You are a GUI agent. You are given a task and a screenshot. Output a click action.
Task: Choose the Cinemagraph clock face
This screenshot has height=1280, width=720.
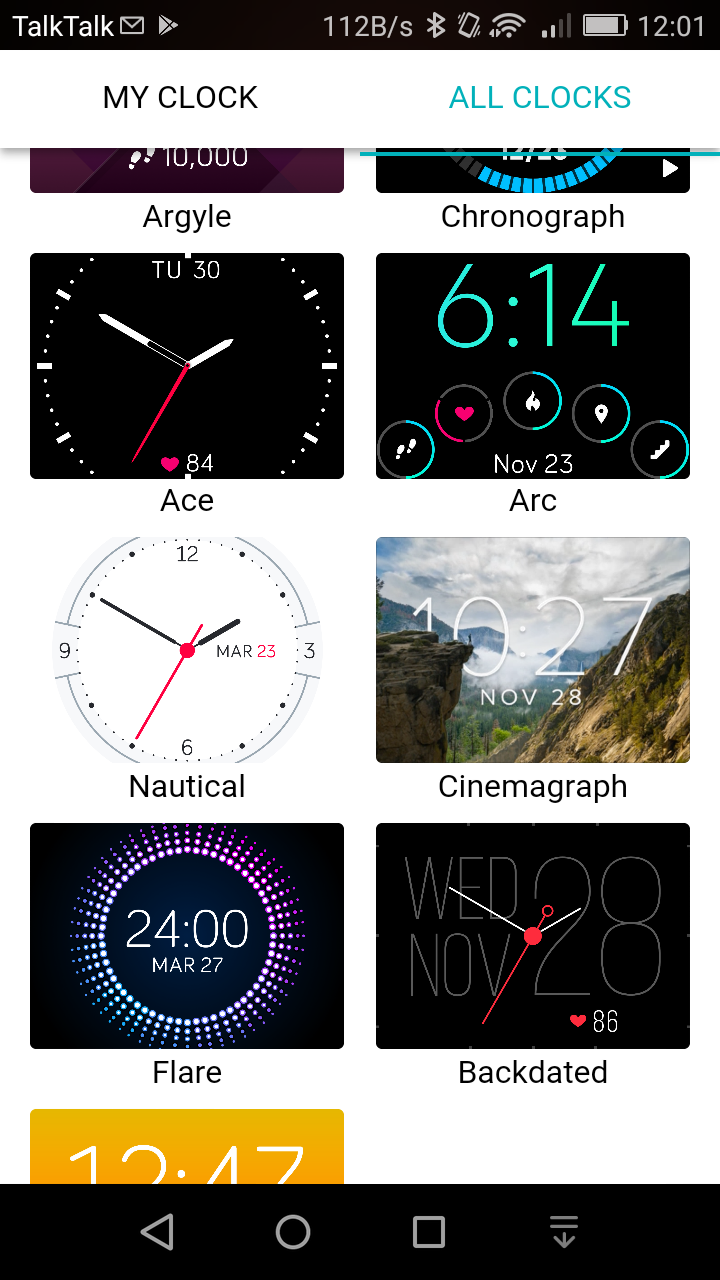pos(533,650)
